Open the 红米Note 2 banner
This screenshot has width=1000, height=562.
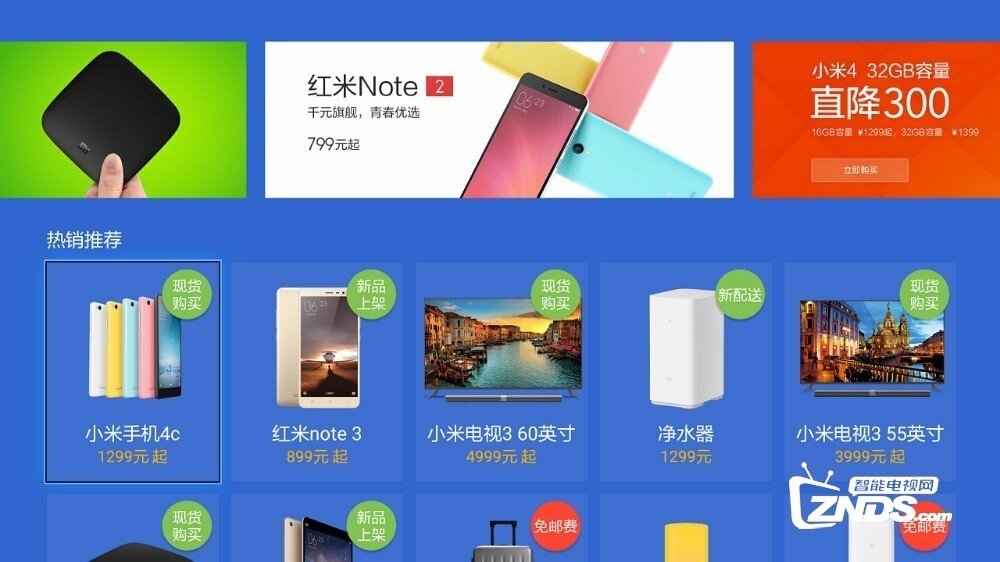tap(498, 119)
